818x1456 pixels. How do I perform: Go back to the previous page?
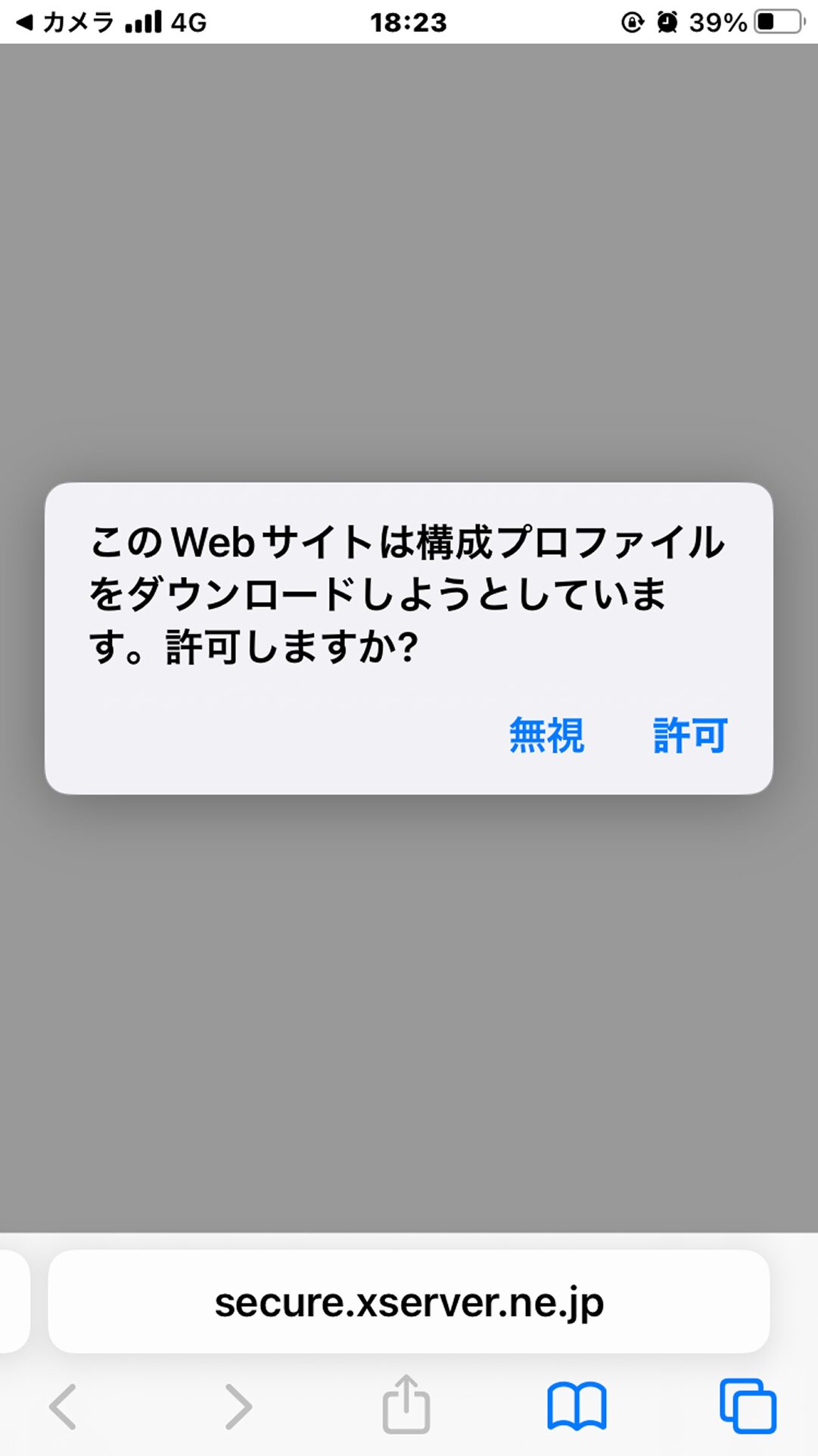pos(64,1407)
